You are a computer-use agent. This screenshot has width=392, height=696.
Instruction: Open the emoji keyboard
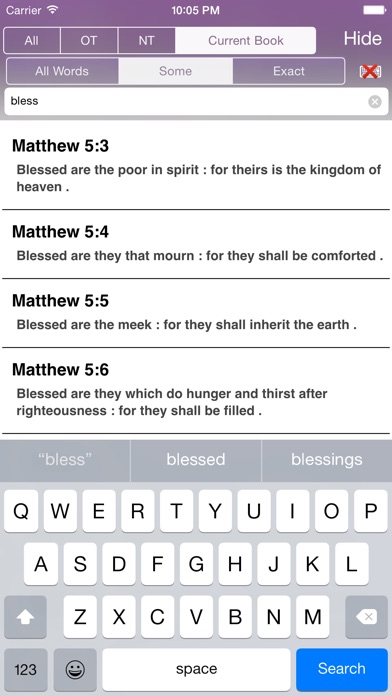(75, 669)
